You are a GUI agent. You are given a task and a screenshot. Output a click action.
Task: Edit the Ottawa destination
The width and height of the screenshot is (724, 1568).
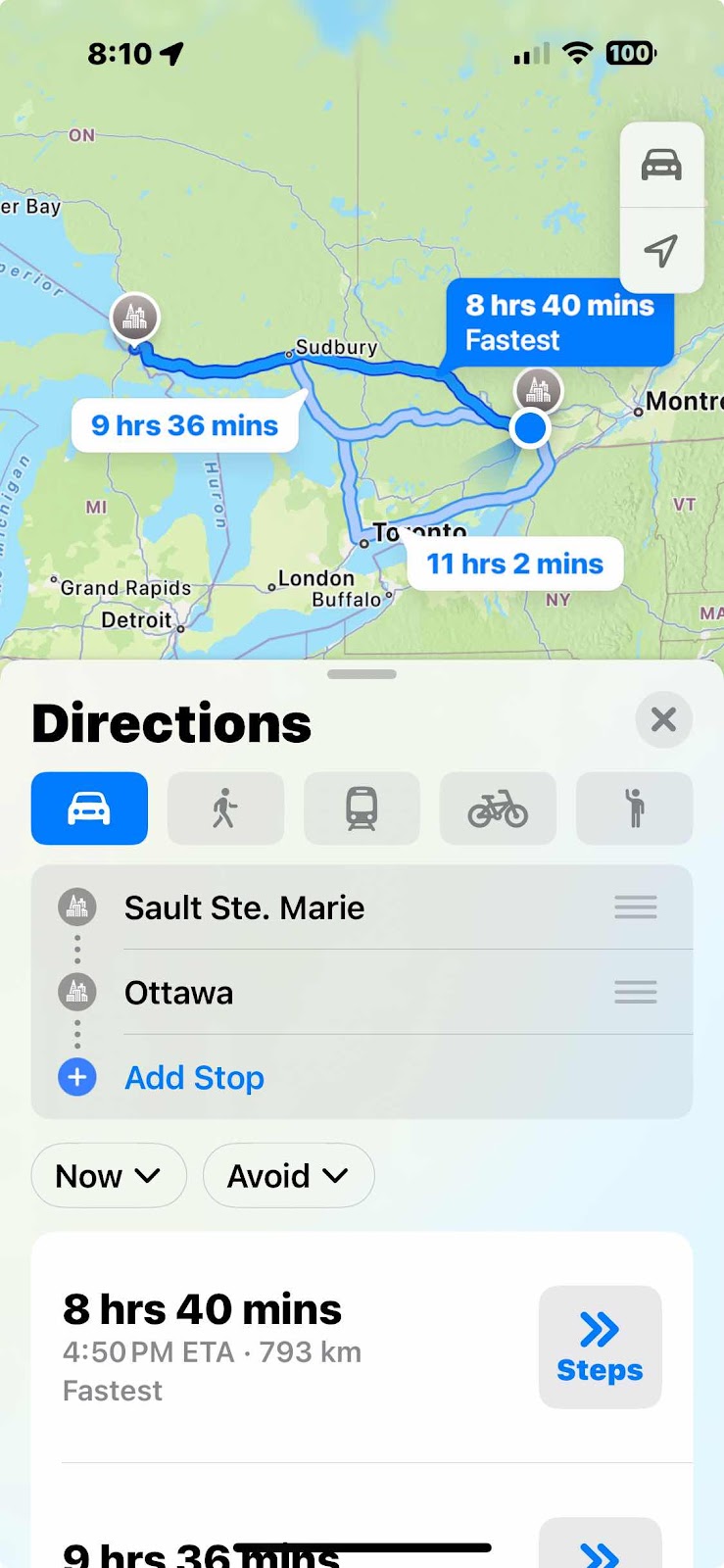pyautogui.click(x=179, y=993)
